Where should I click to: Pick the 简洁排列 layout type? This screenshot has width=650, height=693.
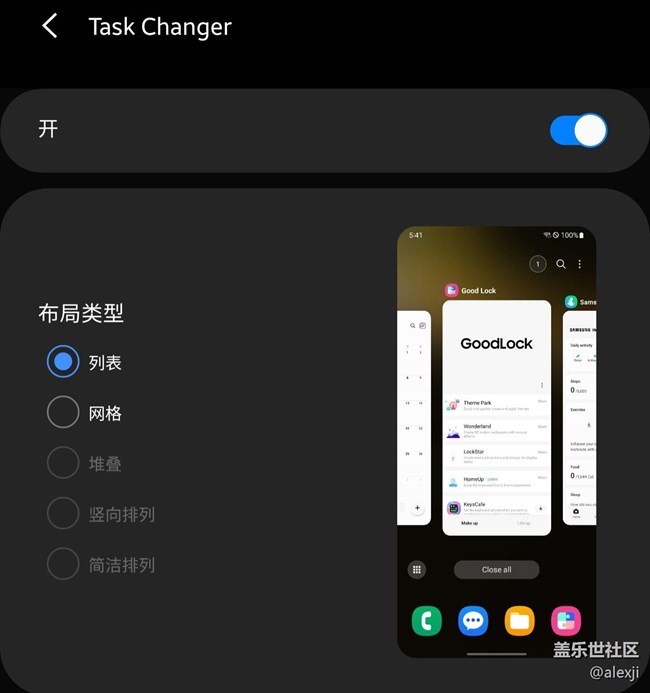pyautogui.click(x=63, y=564)
